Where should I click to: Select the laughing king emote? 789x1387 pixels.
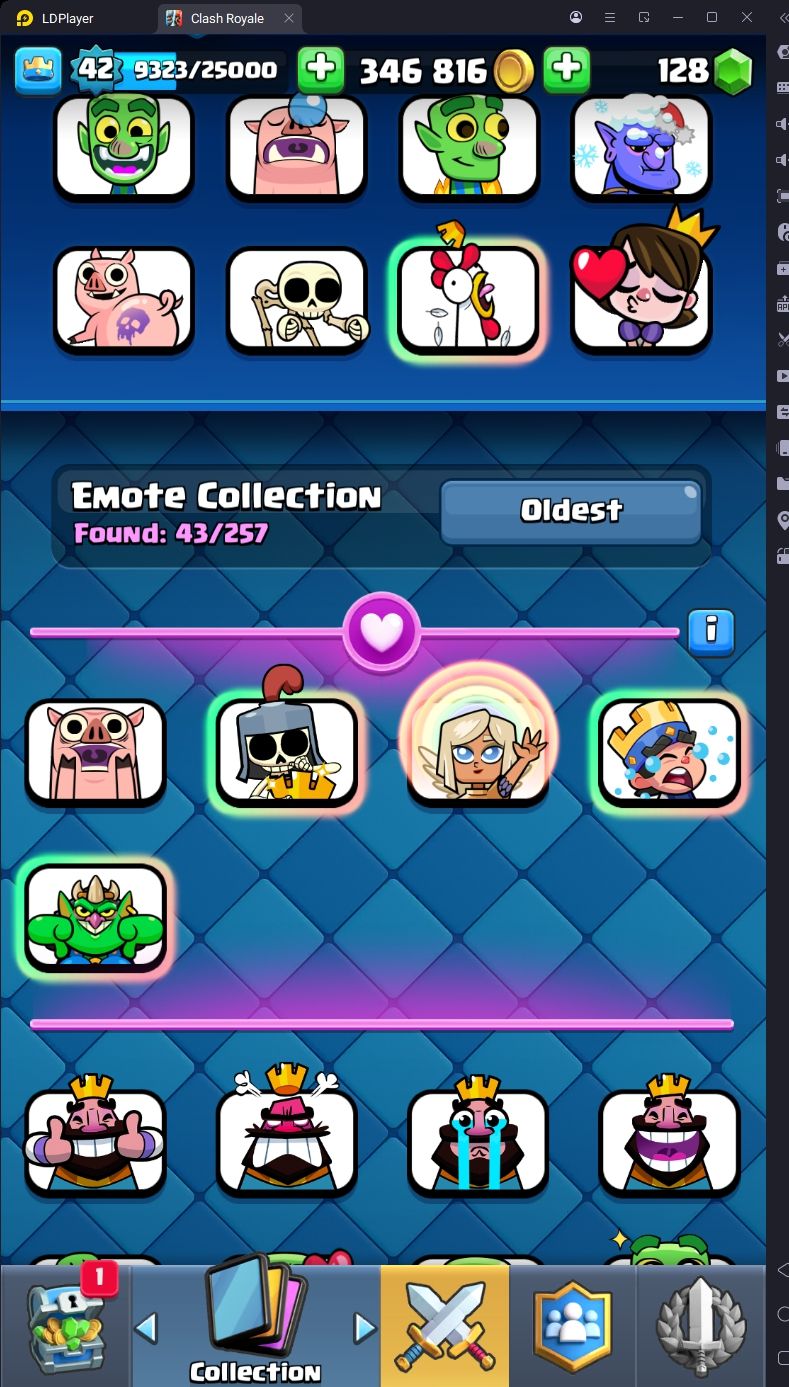click(x=669, y=1141)
